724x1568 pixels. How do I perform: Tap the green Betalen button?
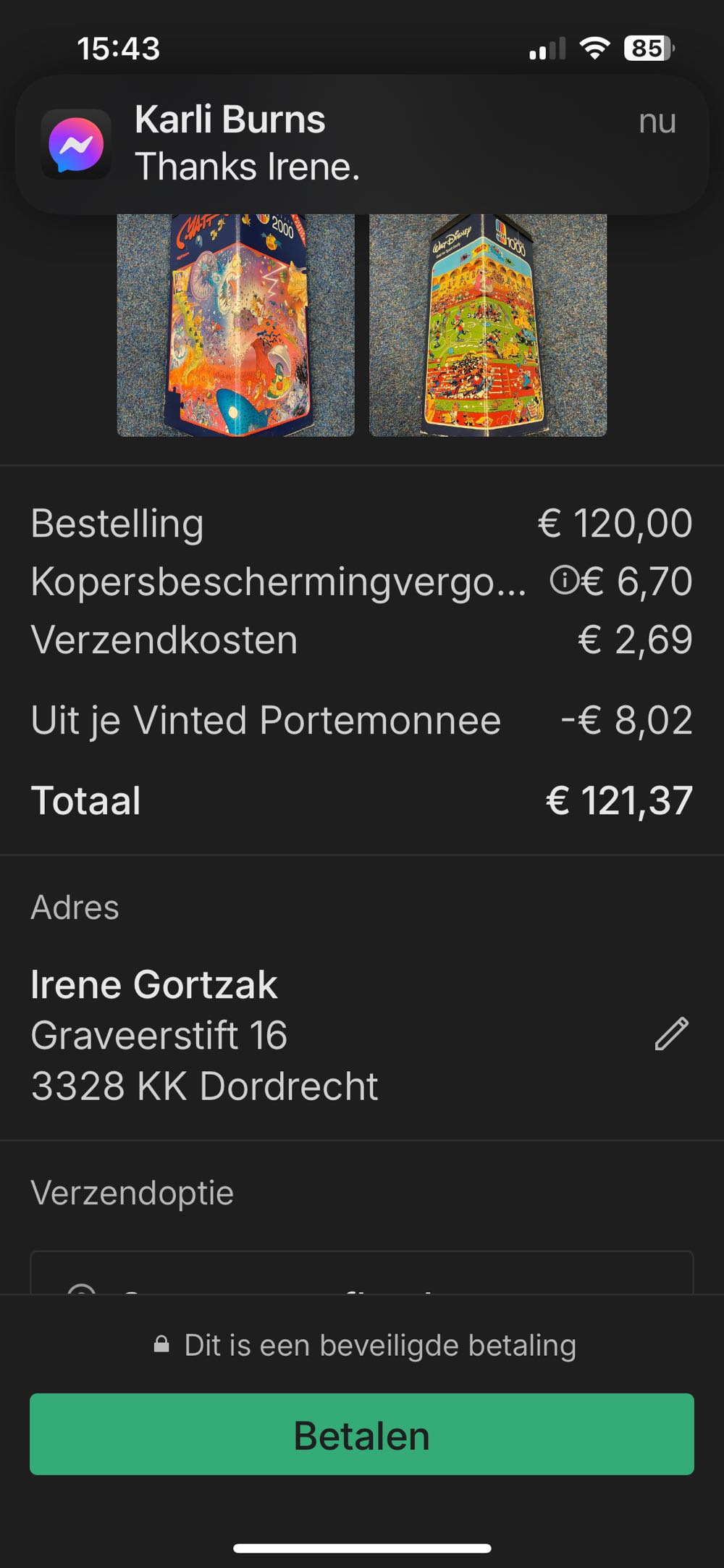coord(362,1435)
